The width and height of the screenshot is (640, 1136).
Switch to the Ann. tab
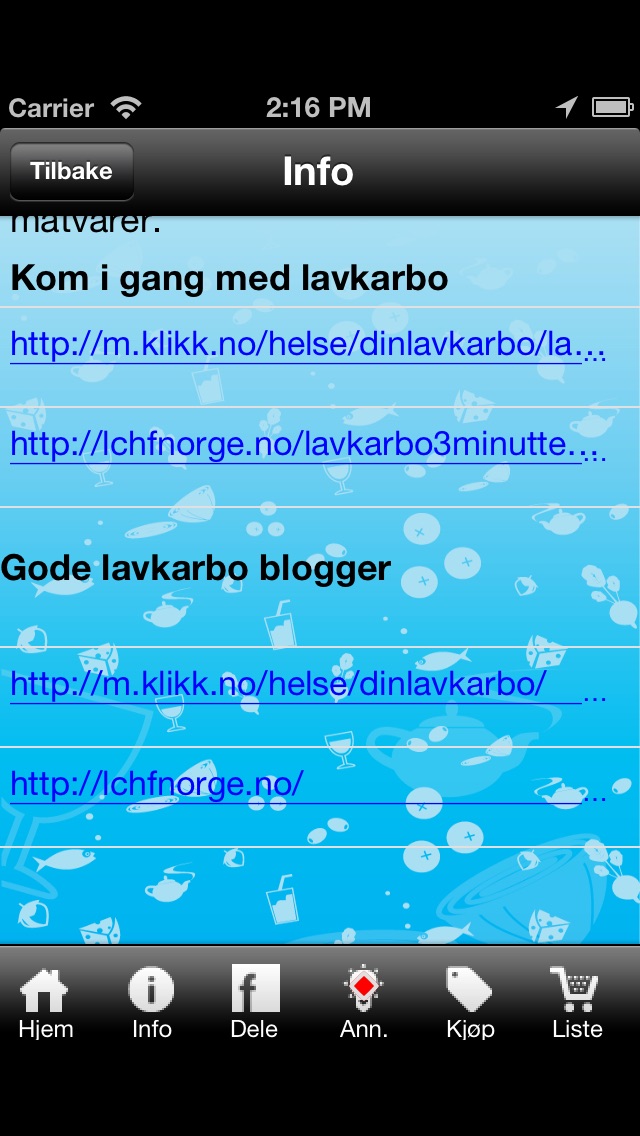click(364, 1003)
